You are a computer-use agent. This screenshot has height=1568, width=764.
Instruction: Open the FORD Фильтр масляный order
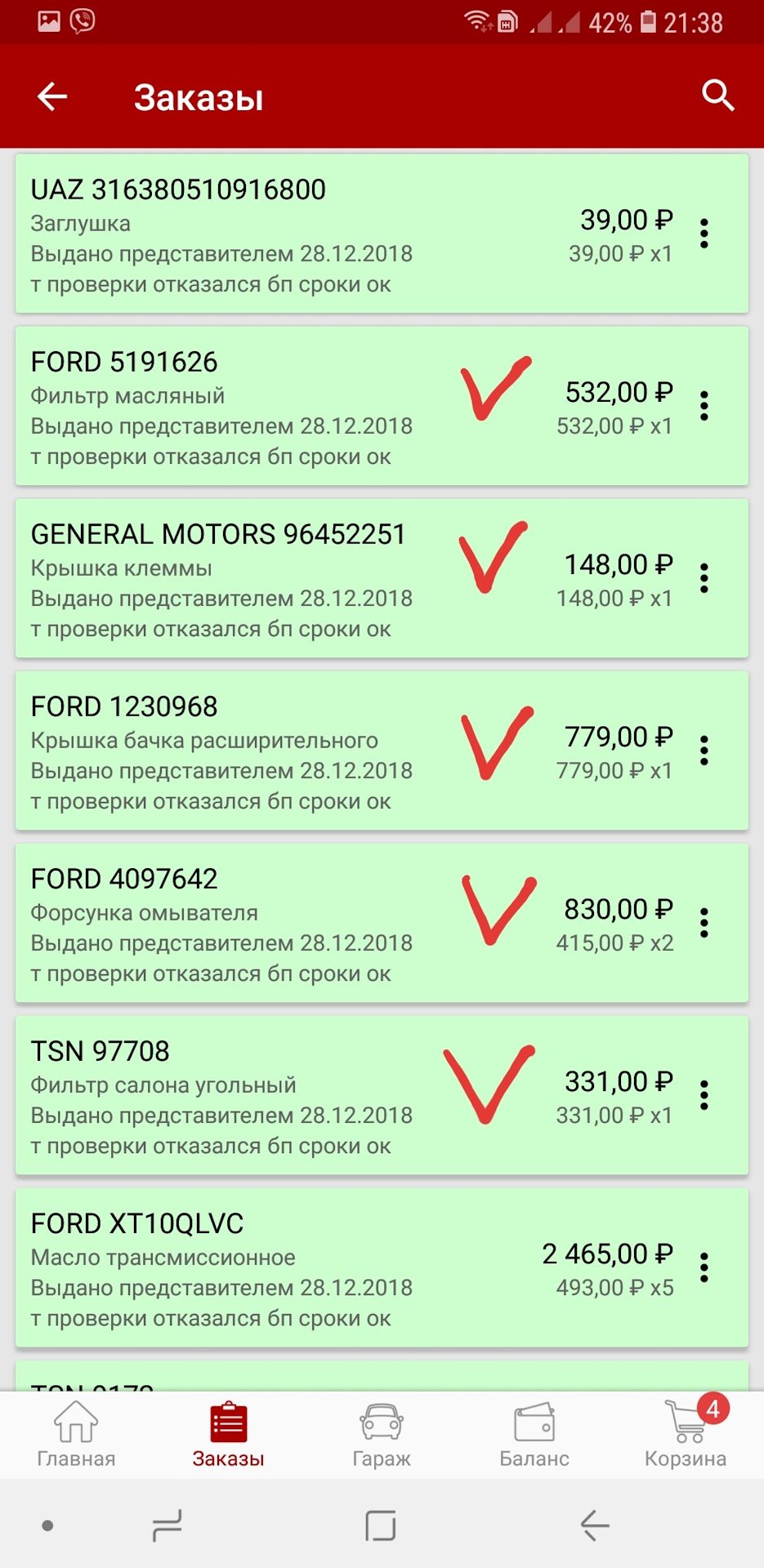coord(245,407)
